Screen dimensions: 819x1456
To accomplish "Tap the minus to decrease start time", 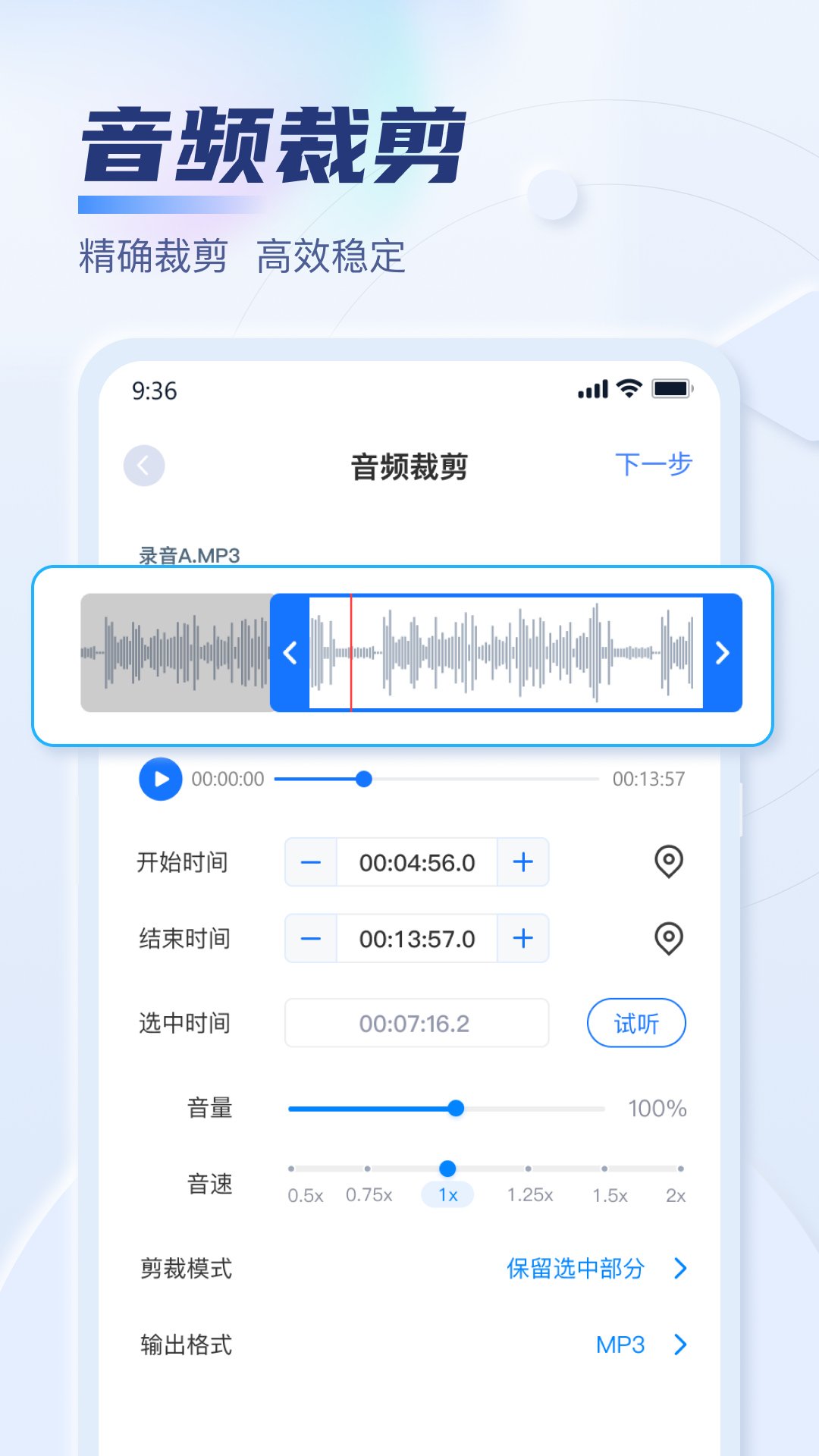I will (x=311, y=861).
